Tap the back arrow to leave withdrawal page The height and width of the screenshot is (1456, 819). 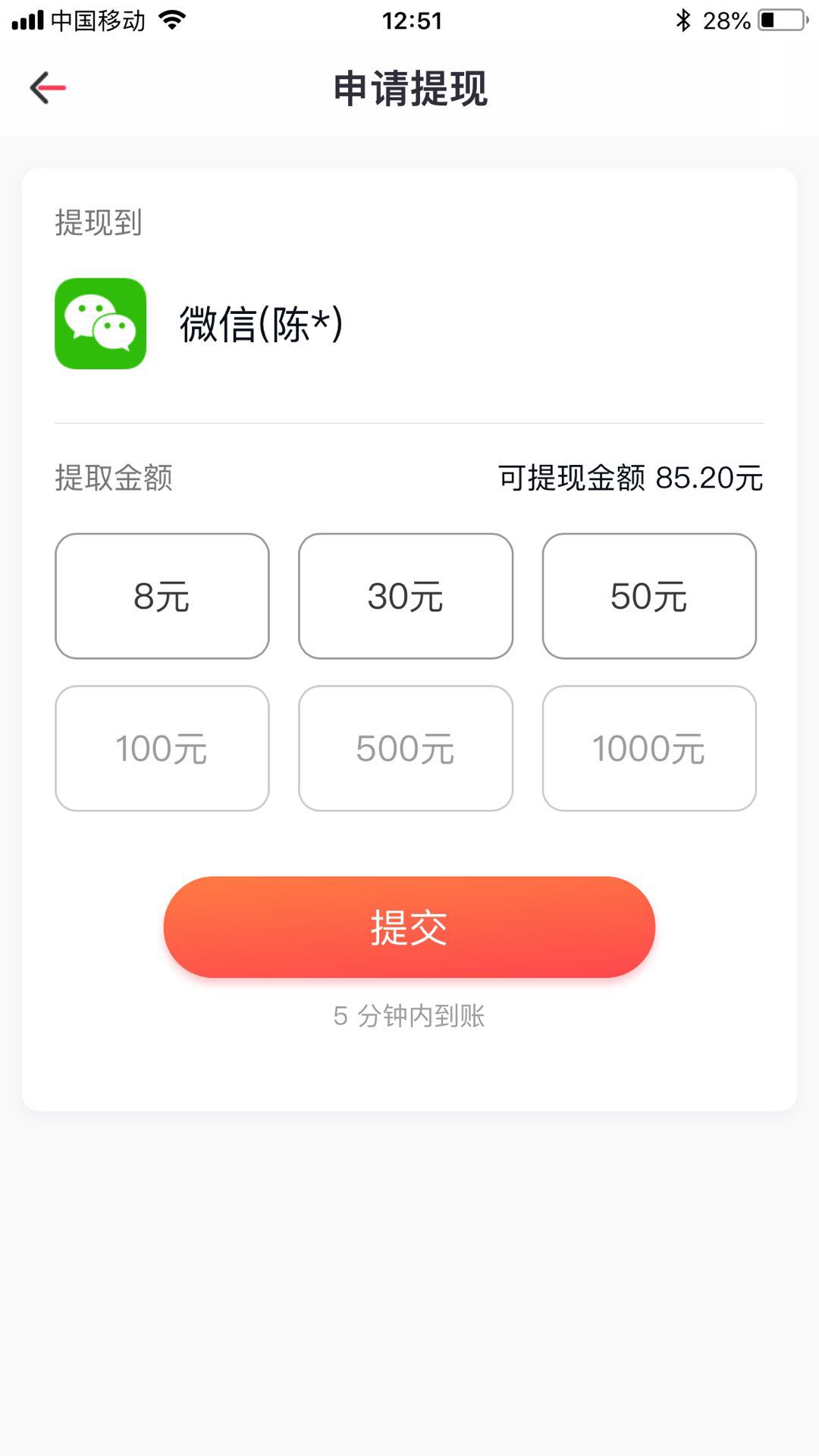point(49,87)
